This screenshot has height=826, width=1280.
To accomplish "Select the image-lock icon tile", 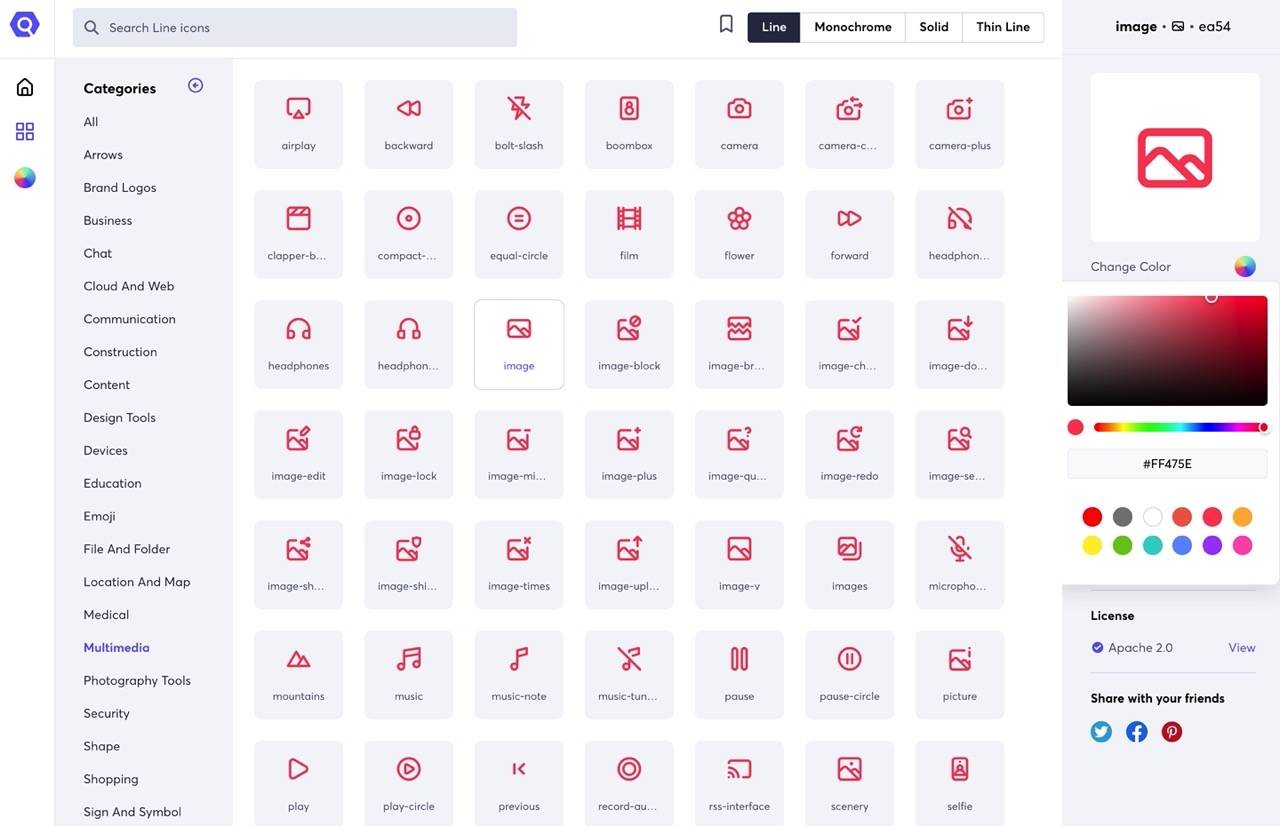I will (x=408, y=454).
